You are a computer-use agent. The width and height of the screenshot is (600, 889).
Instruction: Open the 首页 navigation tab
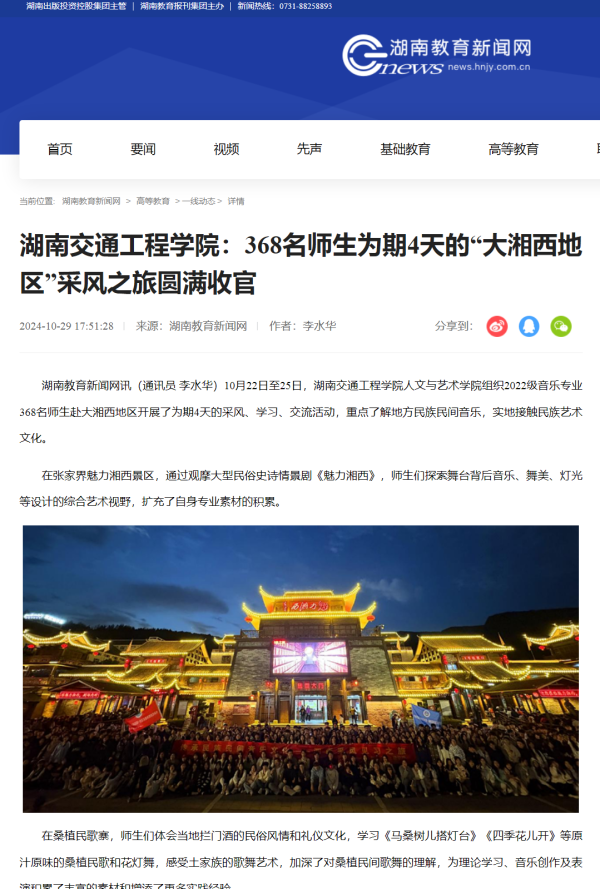60,149
